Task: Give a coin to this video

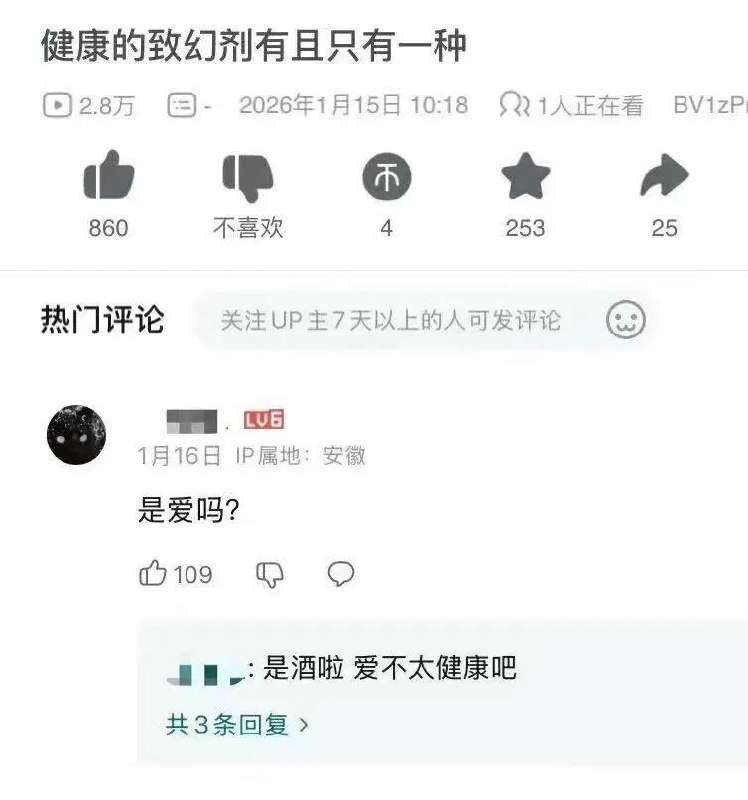Action: (x=386, y=179)
